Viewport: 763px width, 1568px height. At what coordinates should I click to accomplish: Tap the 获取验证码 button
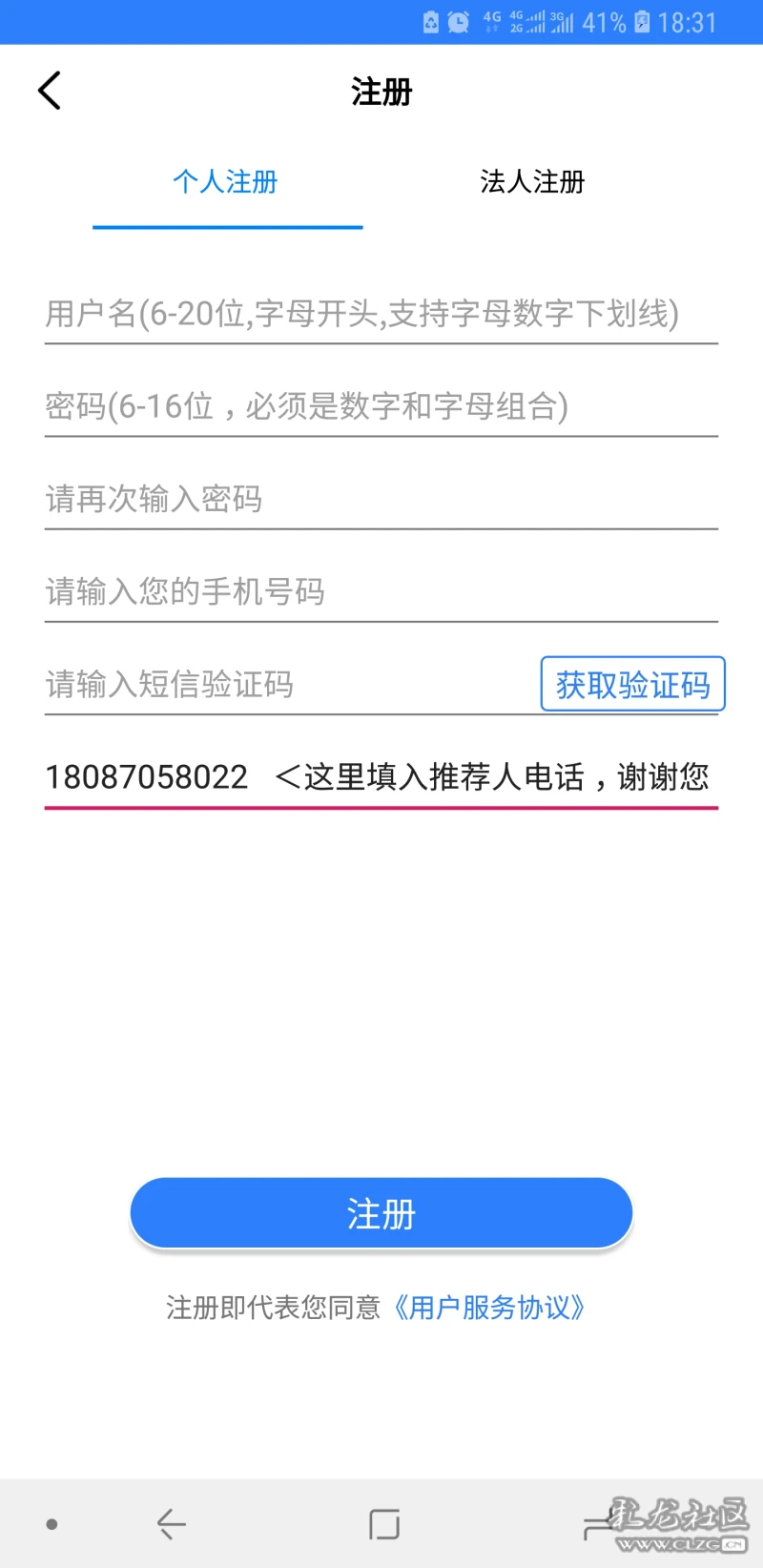(x=632, y=684)
